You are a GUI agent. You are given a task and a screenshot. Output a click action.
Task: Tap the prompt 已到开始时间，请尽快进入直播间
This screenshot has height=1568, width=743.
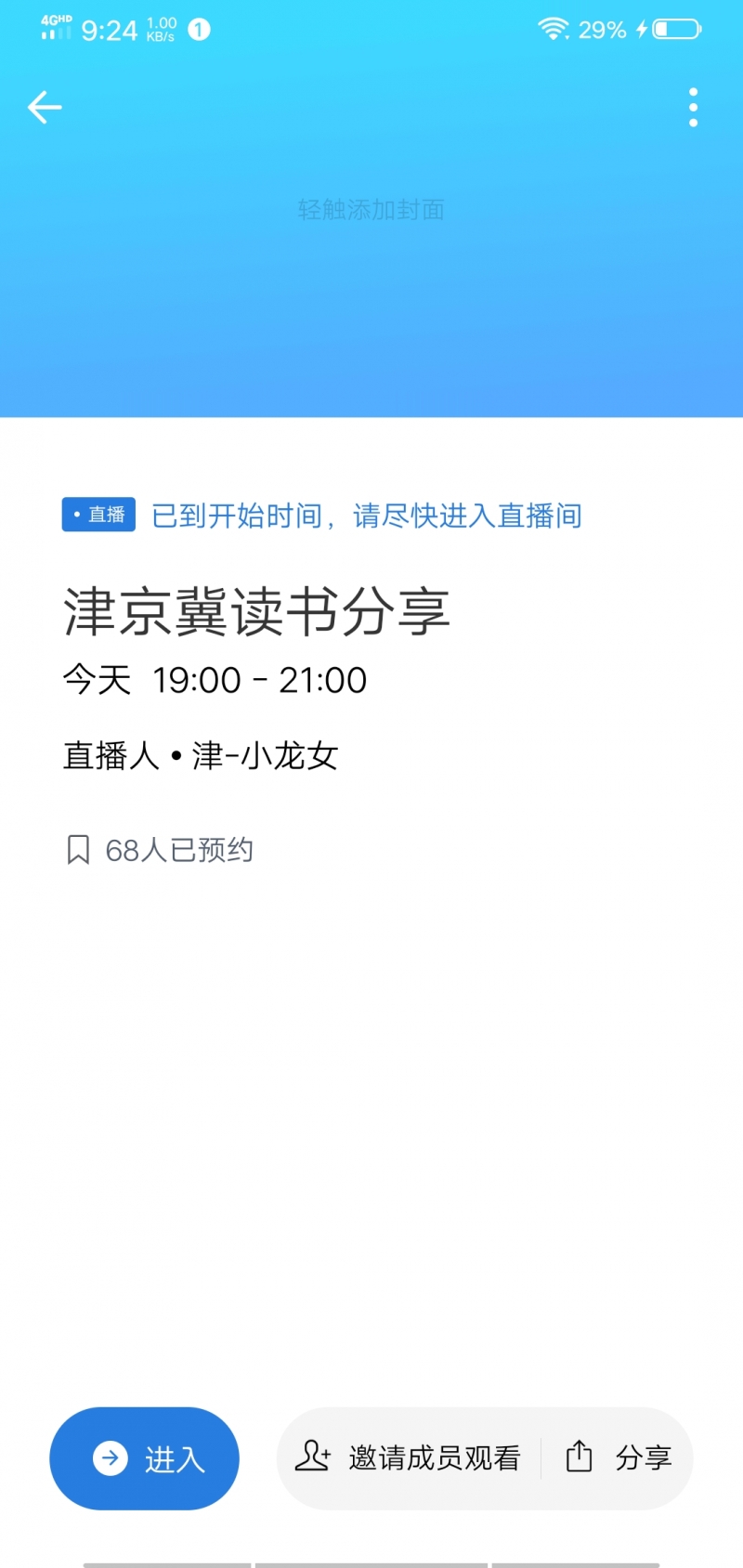coord(366,515)
